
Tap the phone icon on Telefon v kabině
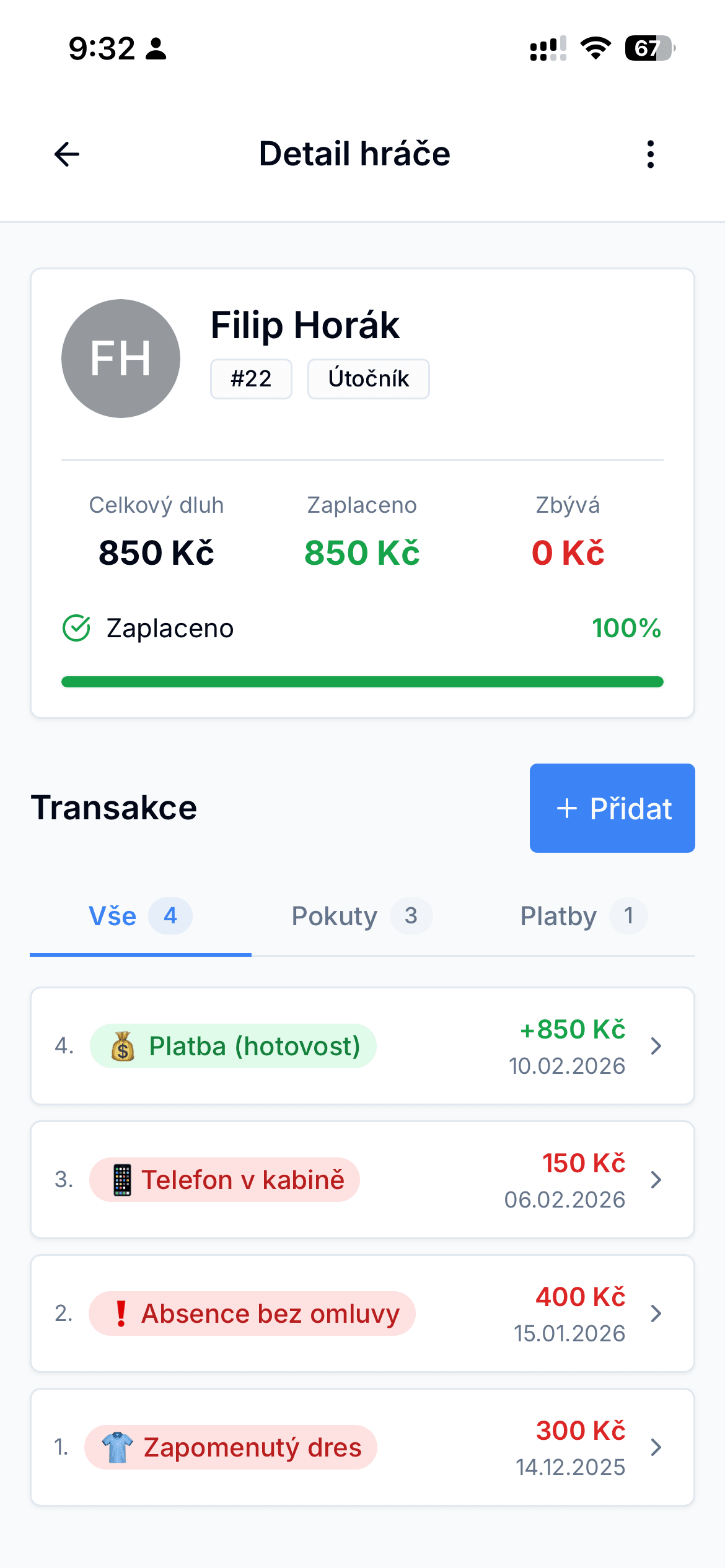123,1180
